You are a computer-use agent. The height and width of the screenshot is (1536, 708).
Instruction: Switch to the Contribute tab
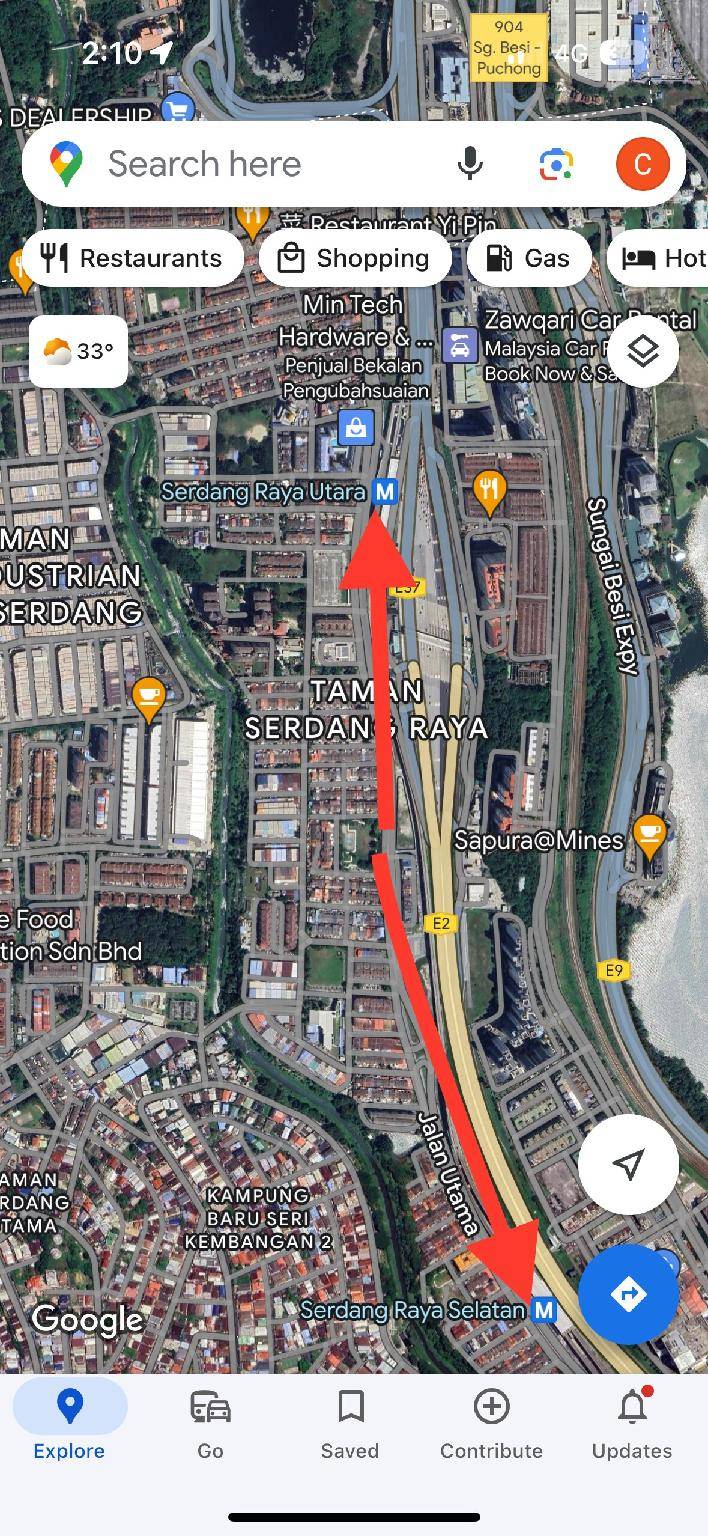coord(491,1422)
